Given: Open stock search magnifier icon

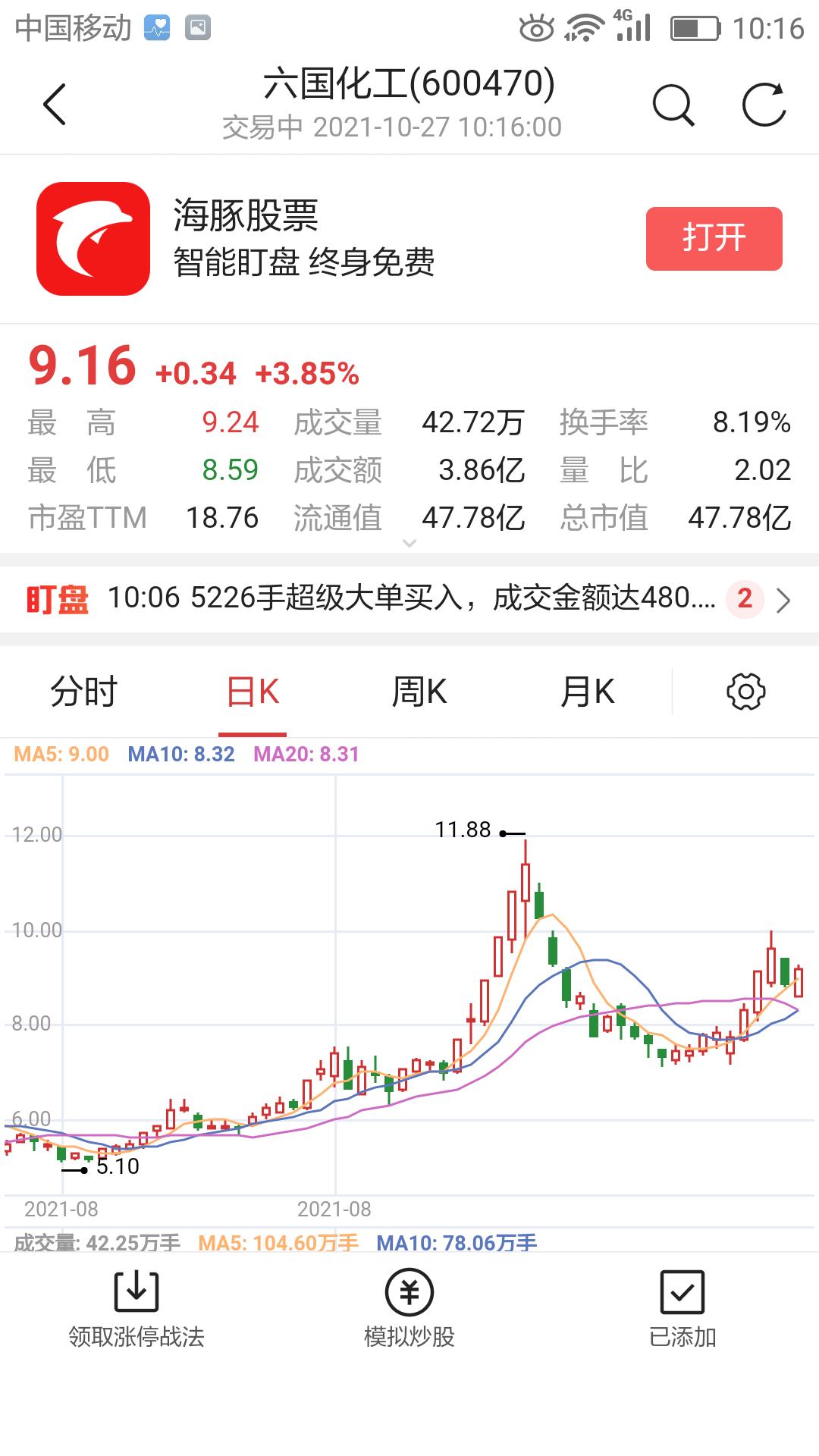Looking at the screenshot, I should [673, 104].
